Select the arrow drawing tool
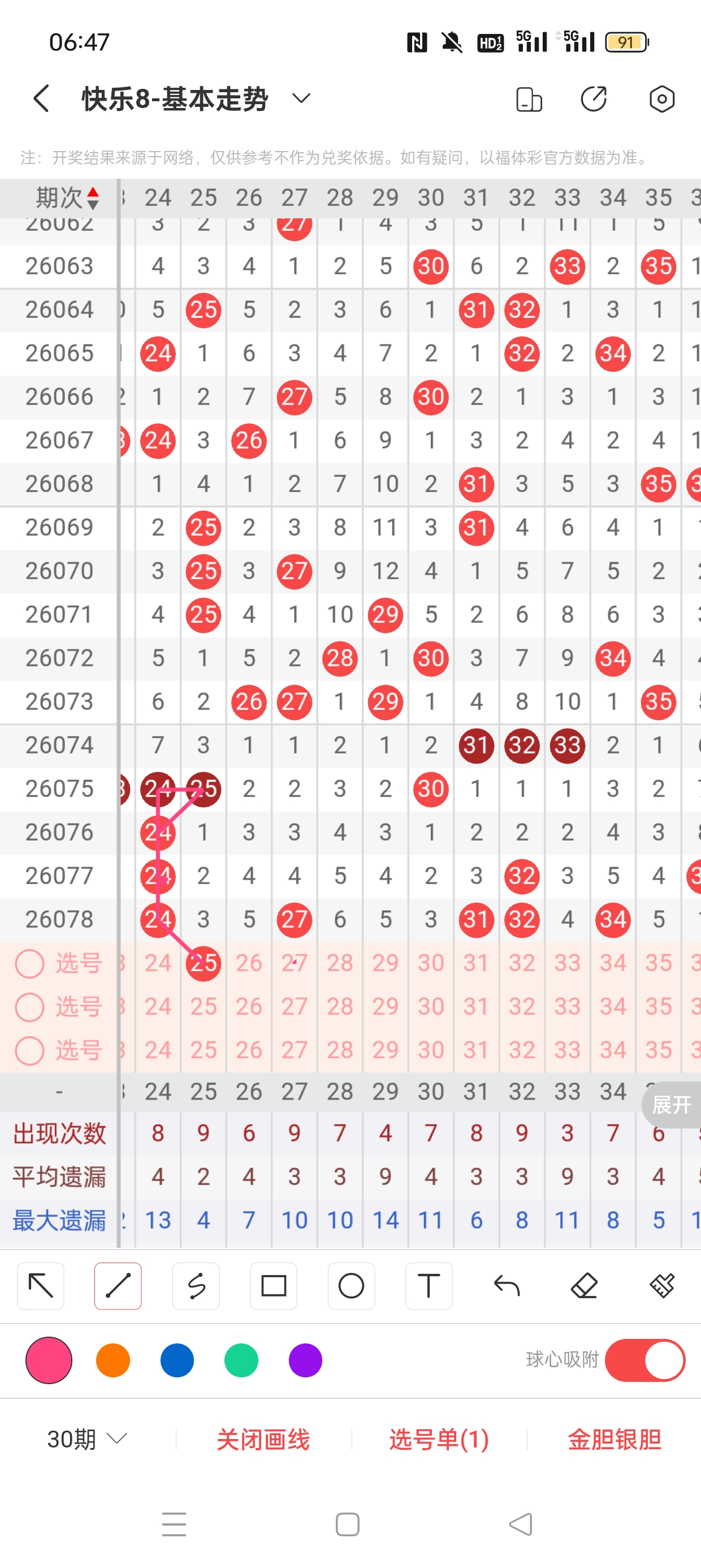 click(41, 1286)
